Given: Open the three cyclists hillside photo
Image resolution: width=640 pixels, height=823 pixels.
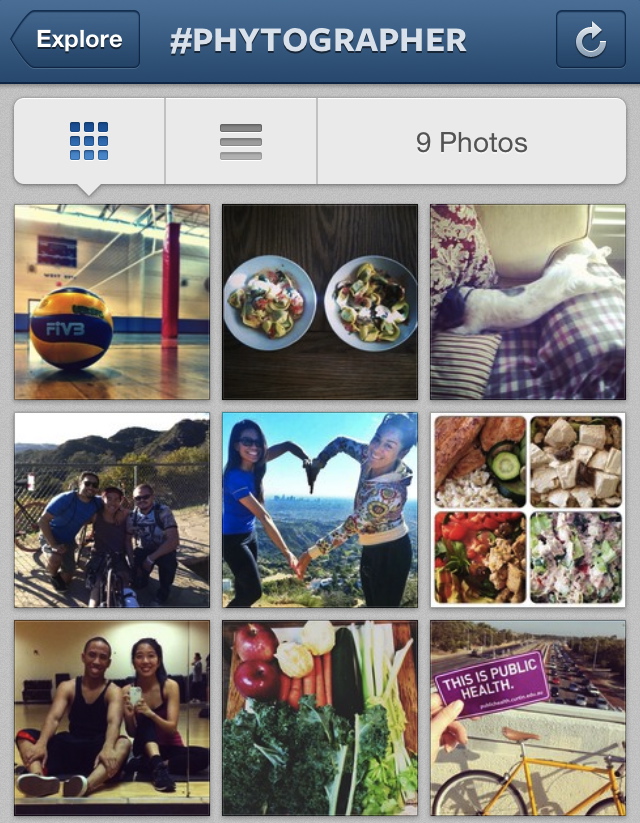Looking at the screenshot, I should pos(112,510).
